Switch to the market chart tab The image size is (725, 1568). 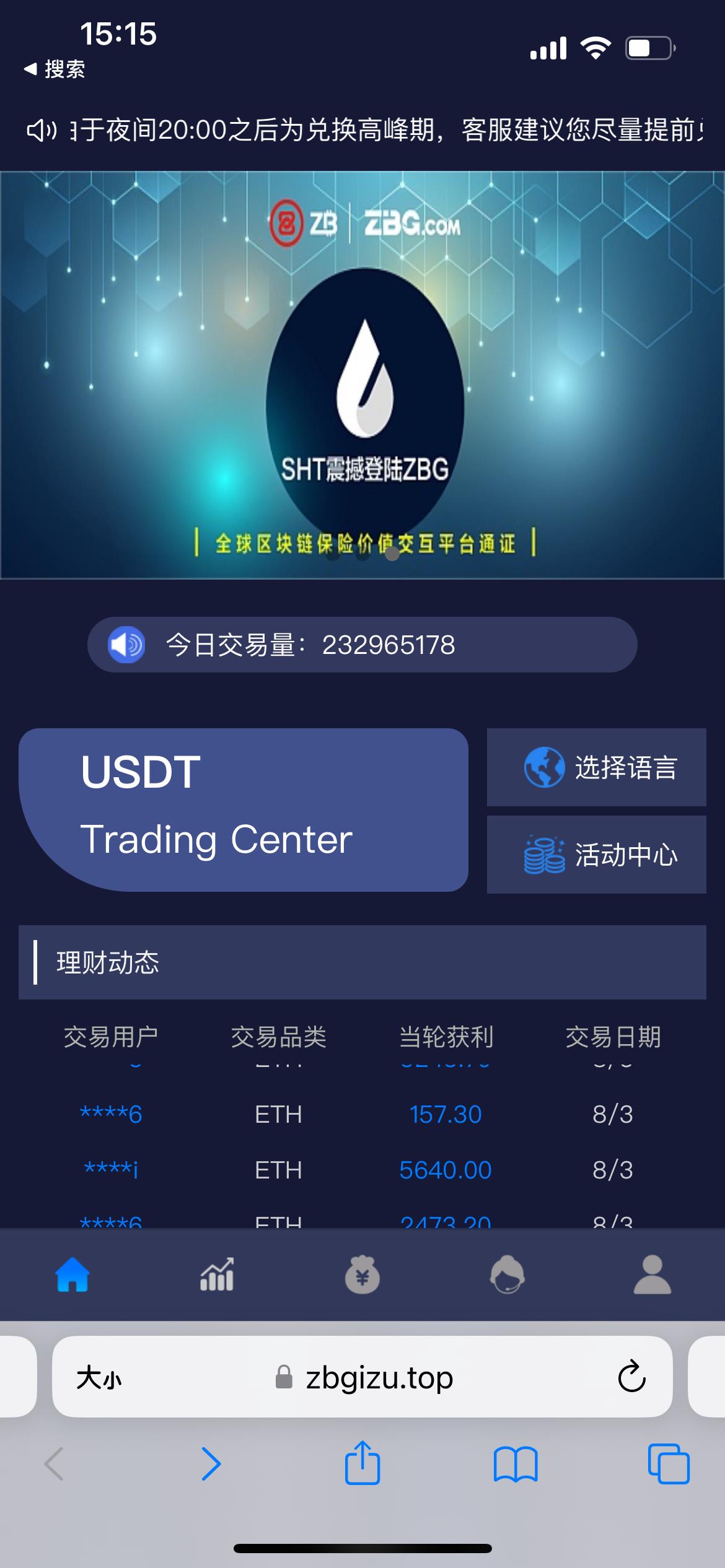[217, 1275]
